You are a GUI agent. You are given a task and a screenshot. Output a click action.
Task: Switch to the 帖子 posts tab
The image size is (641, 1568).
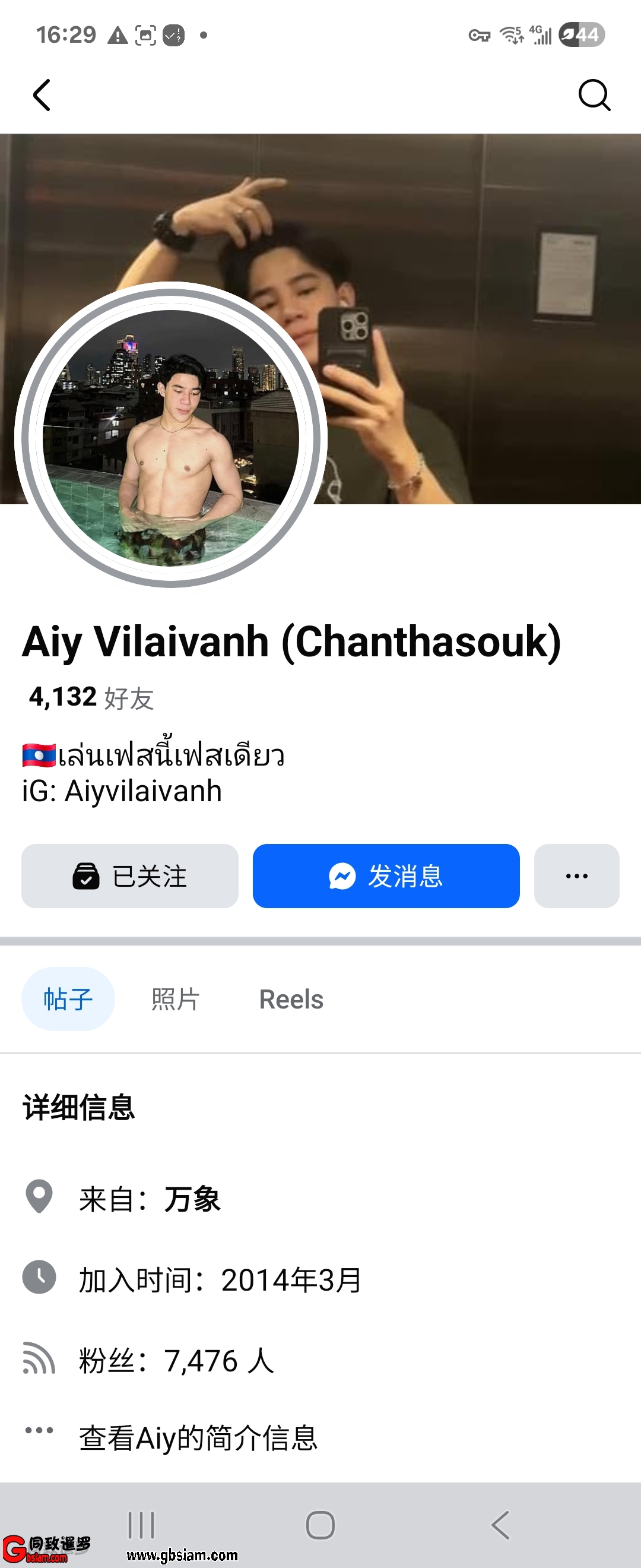(x=68, y=999)
